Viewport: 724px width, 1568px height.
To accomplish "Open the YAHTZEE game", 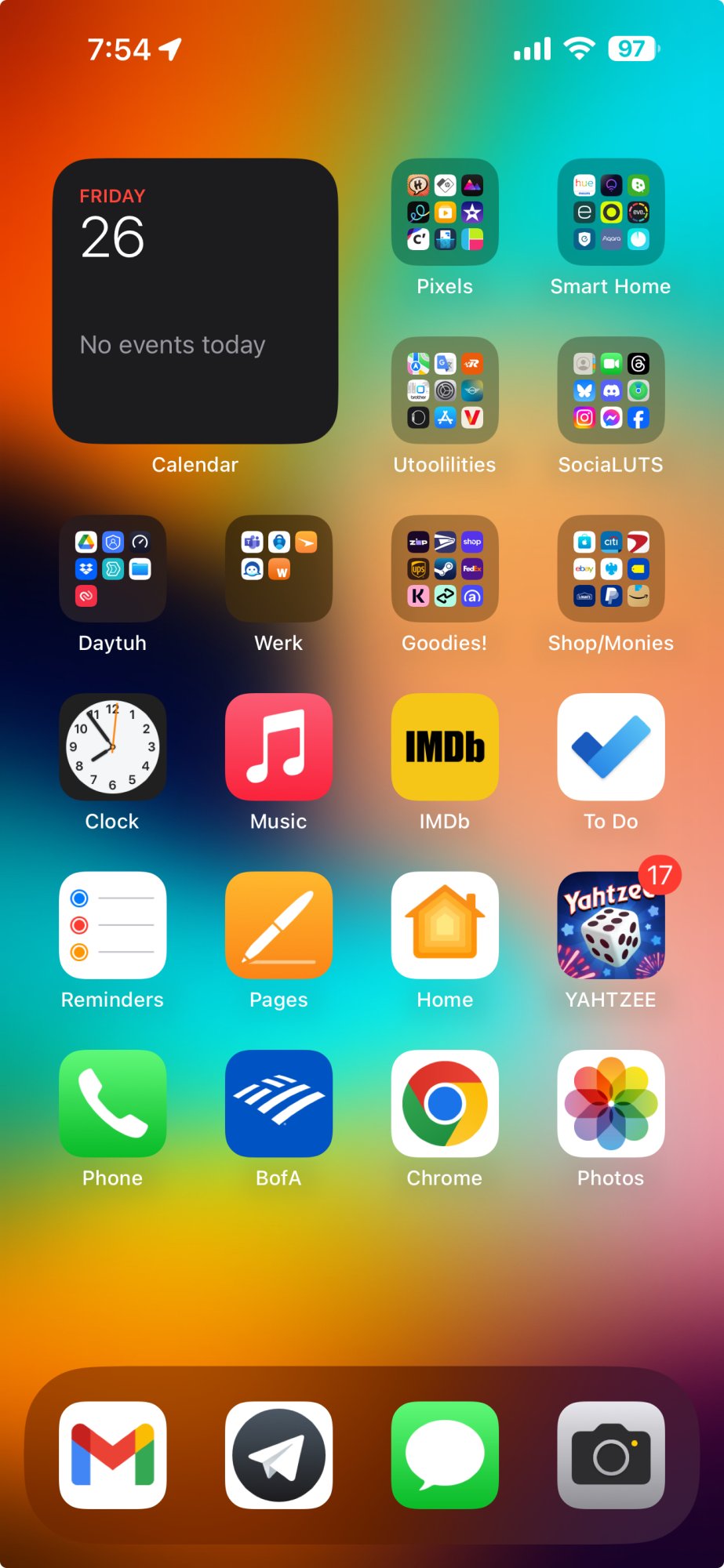I will pyautogui.click(x=610, y=925).
